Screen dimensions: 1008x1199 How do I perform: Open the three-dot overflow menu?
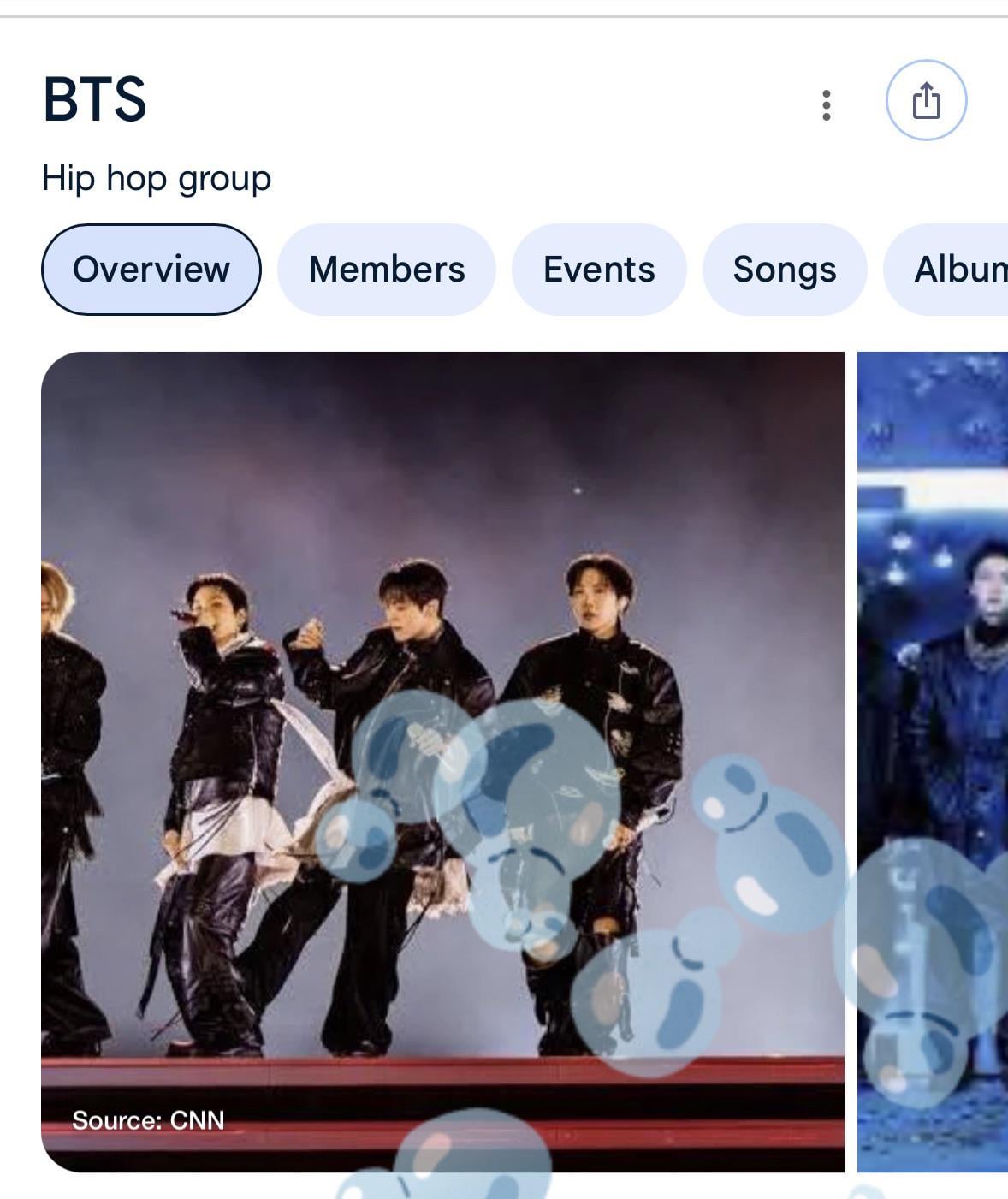[x=826, y=104]
